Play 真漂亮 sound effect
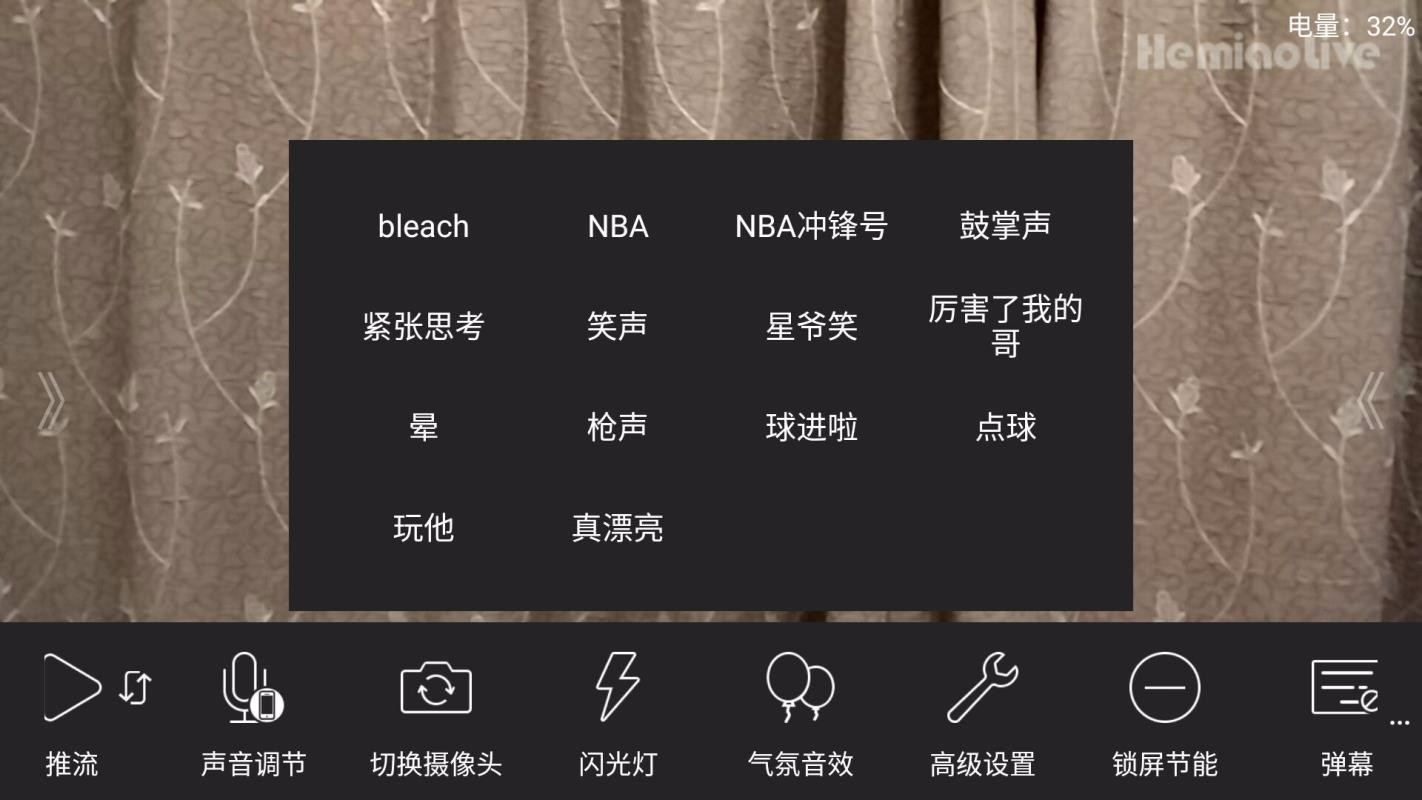The width and height of the screenshot is (1422, 800). [x=617, y=527]
